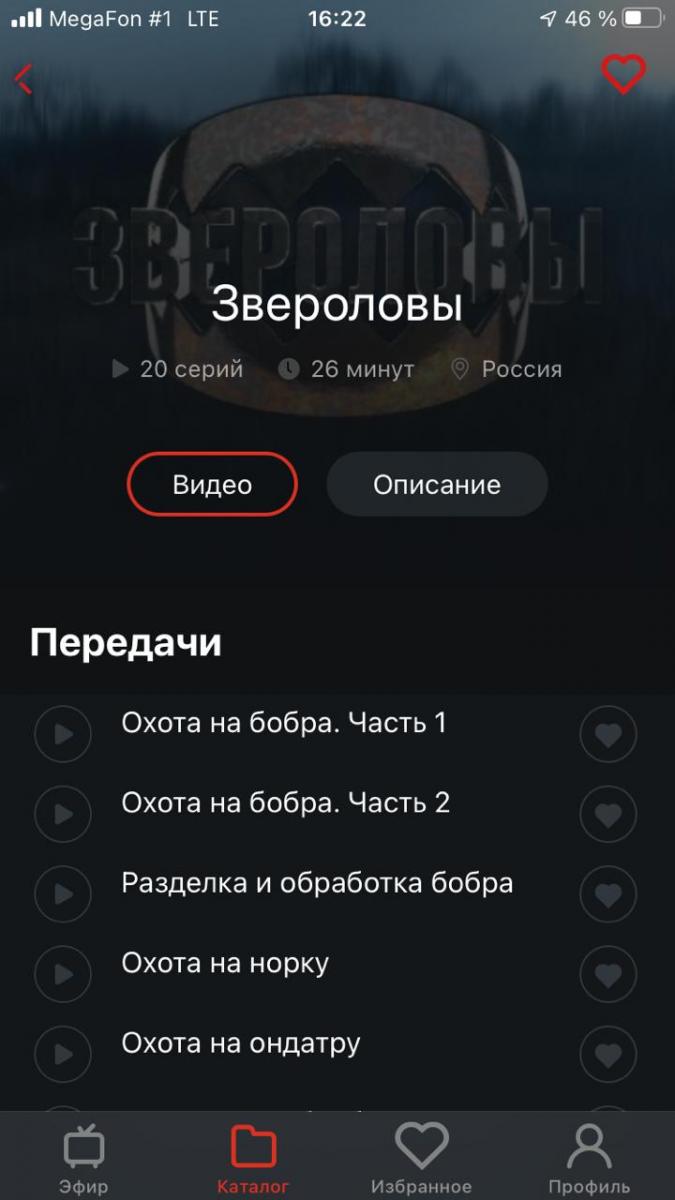Open the Каталог tab
The width and height of the screenshot is (675, 1200).
pos(253,1158)
